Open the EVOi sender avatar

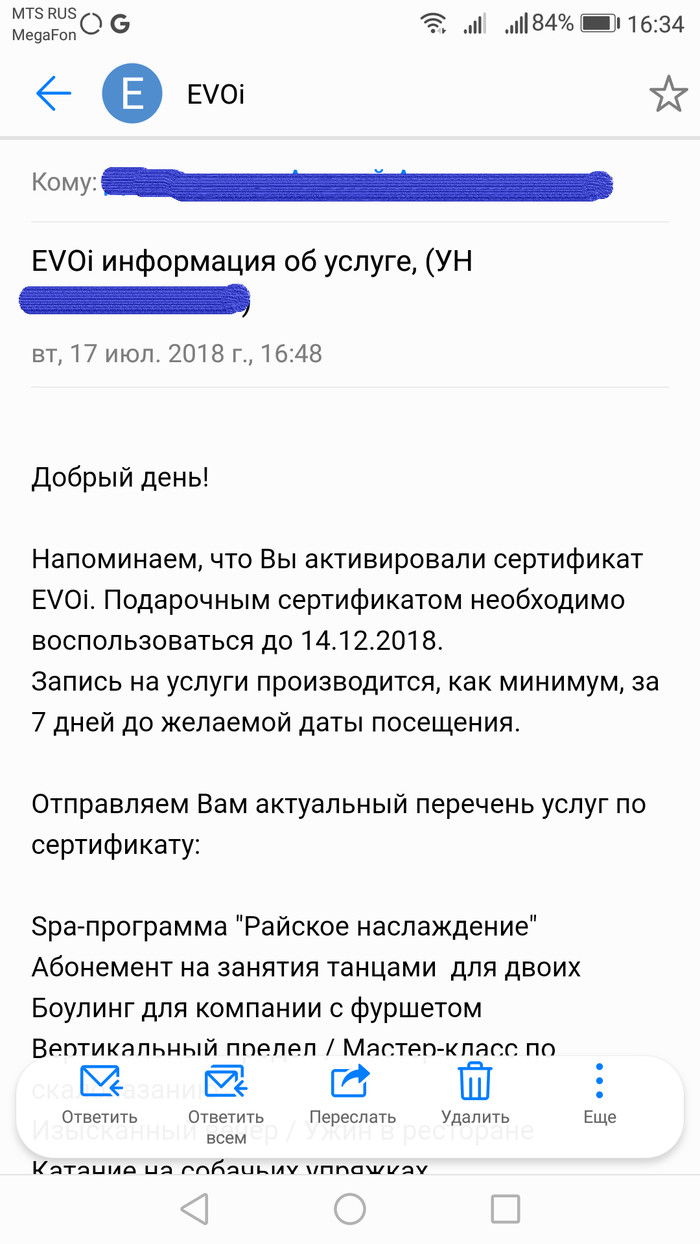point(131,94)
